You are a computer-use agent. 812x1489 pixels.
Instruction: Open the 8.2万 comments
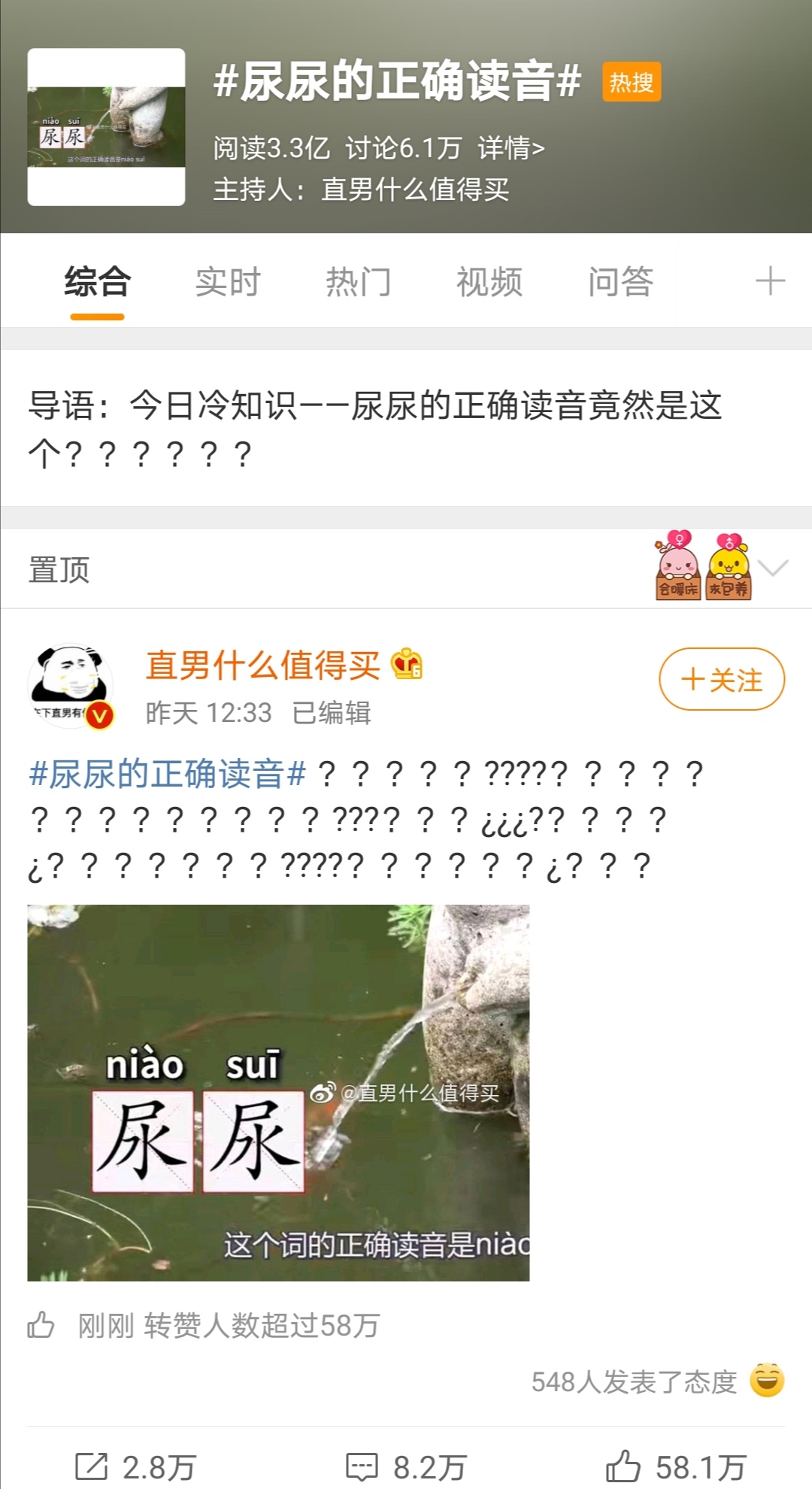pyautogui.click(x=406, y=1466)
